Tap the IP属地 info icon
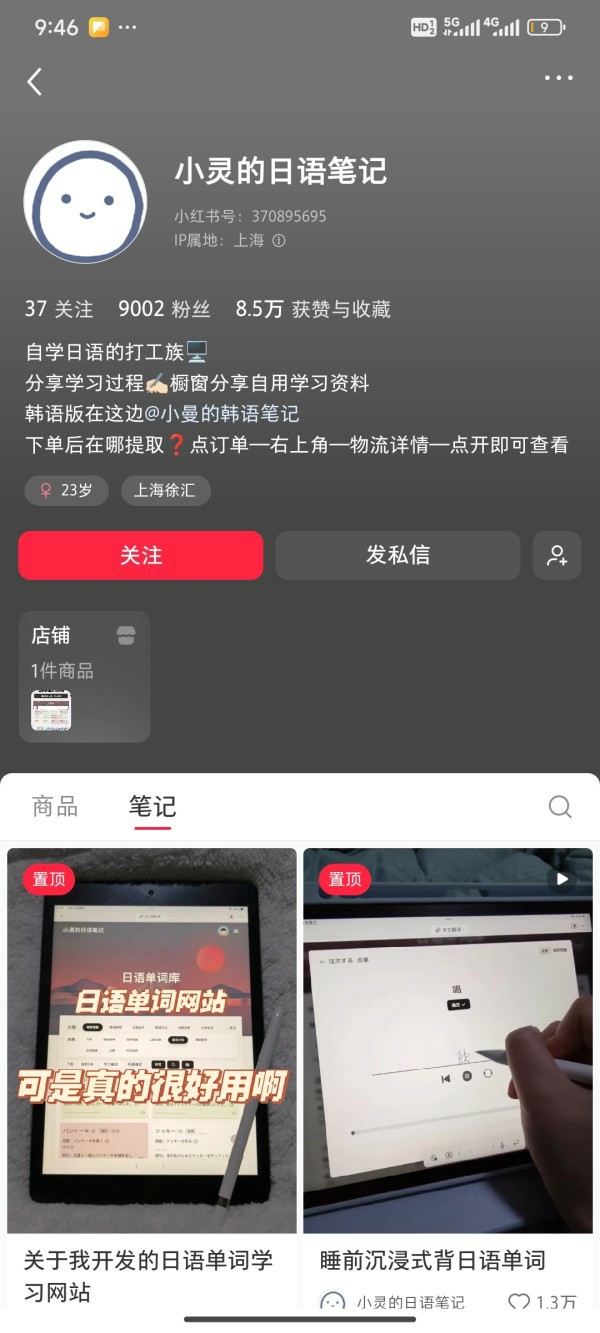600x1333 pixels. [279, 240]
